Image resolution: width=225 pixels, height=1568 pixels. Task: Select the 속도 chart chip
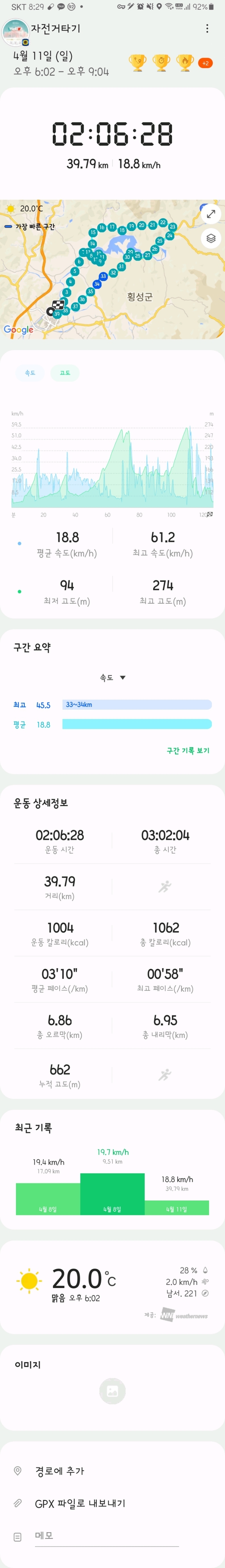pyautogui.click(x=30, y=372)
